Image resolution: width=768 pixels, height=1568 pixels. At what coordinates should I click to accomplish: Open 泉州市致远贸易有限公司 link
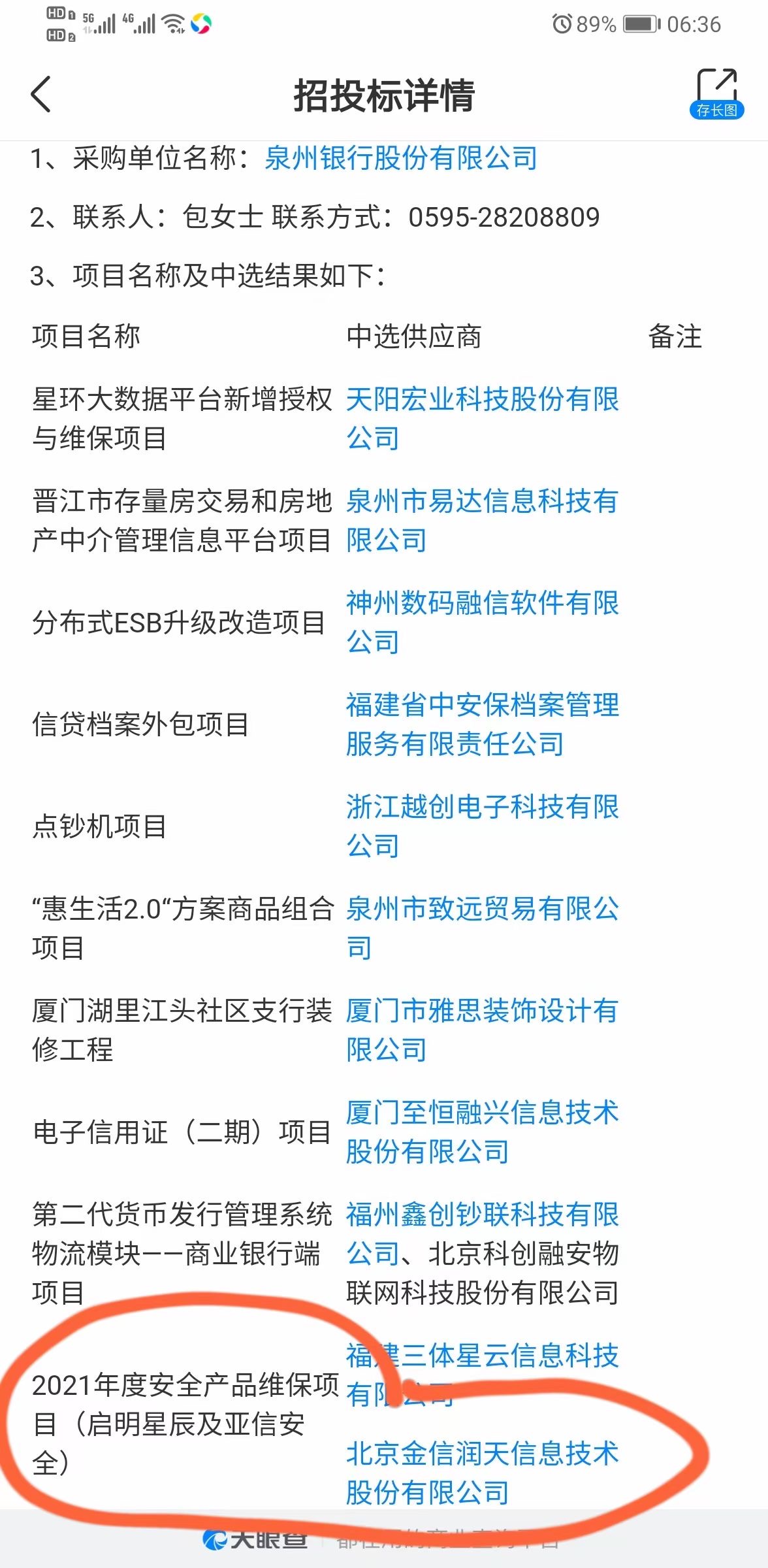click(483, 928)
